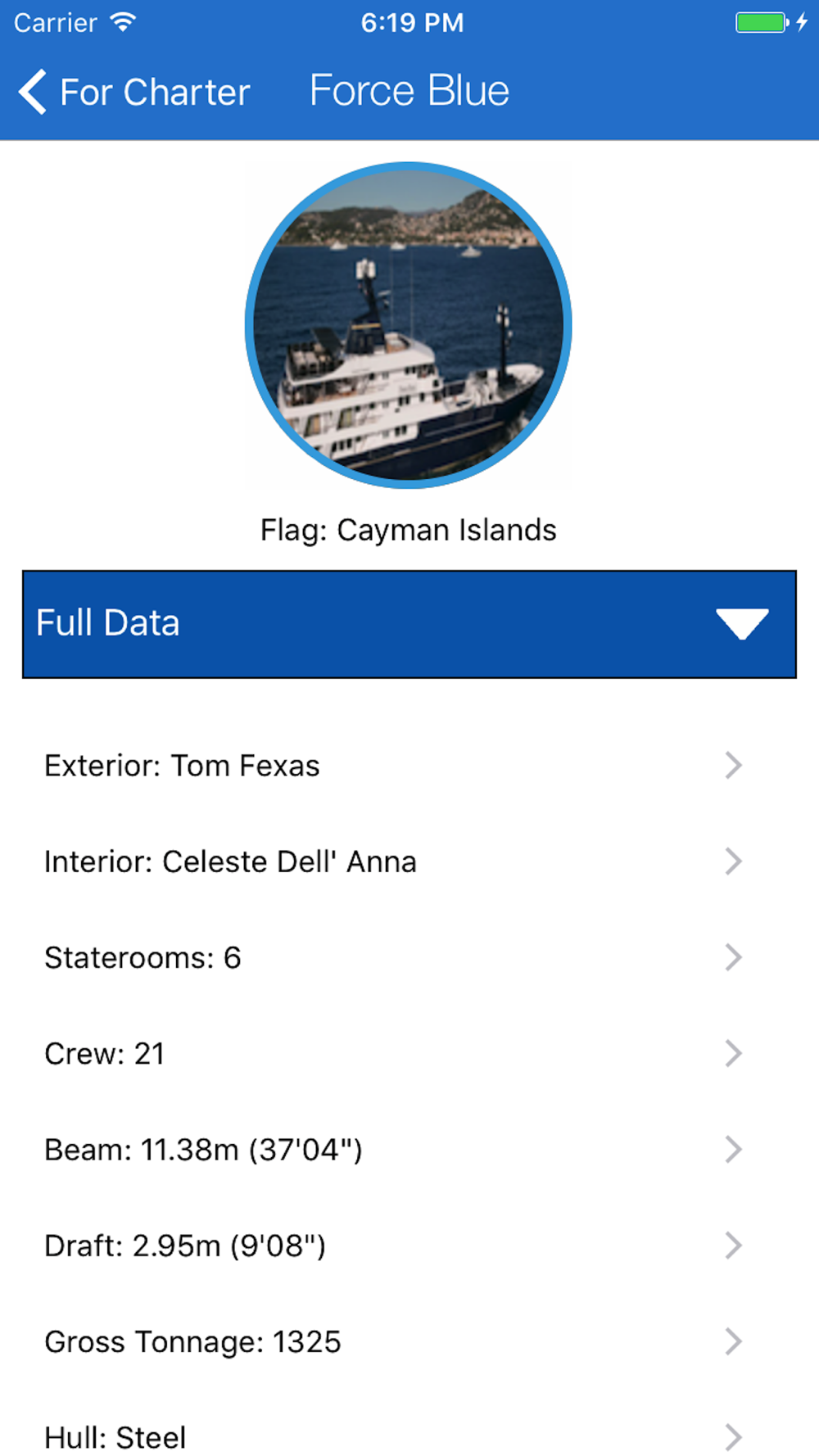Expand the Full Data dropdown
This screenshot has height=1456, width=819.
[x=409, y=624]
